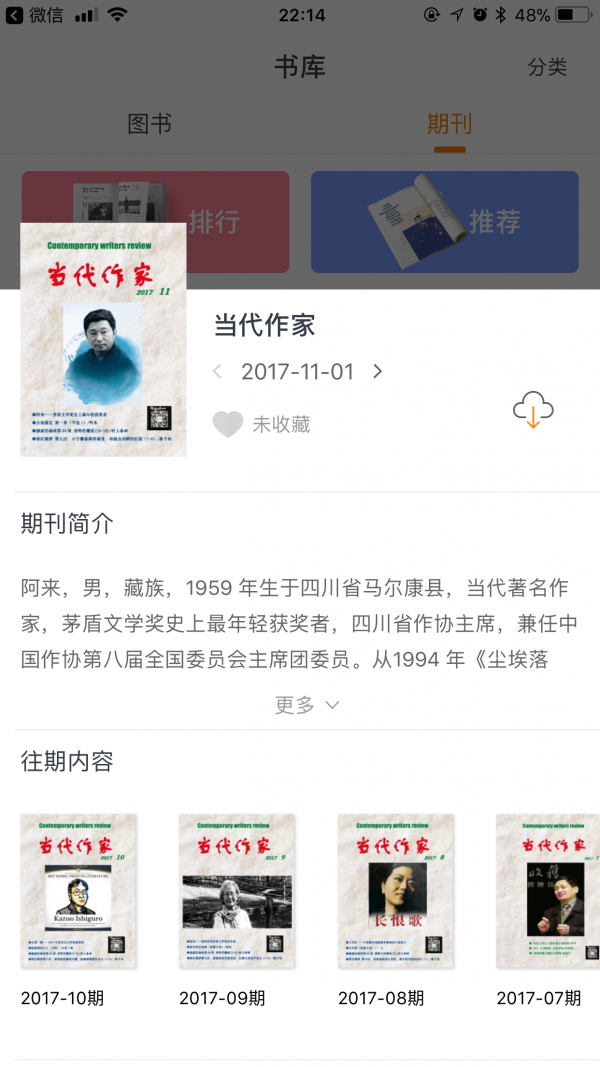This screenshot has height=1067, width=600.
Task: Return to 微信 via status bar link
Action: click(x=36, y=15)
